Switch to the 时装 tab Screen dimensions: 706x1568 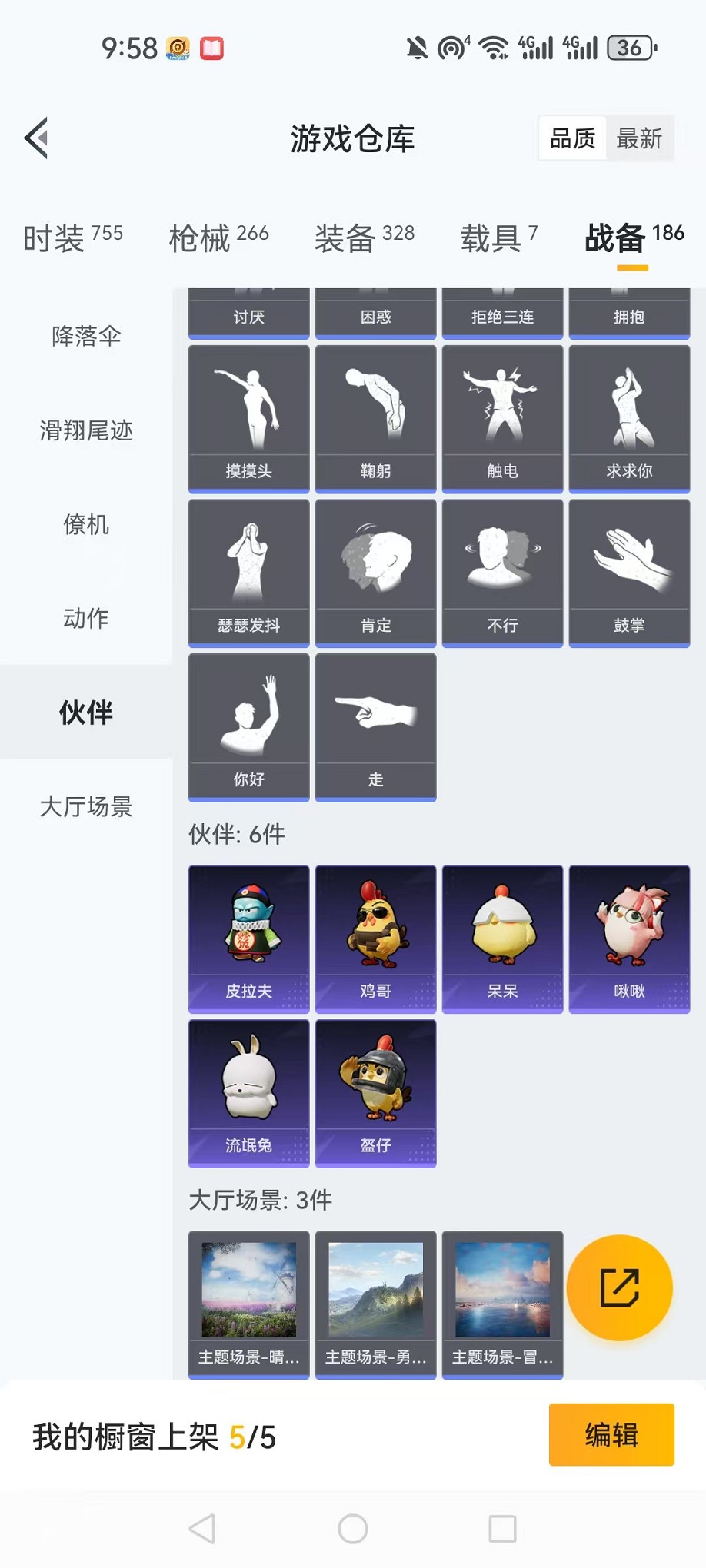(72, 238)
